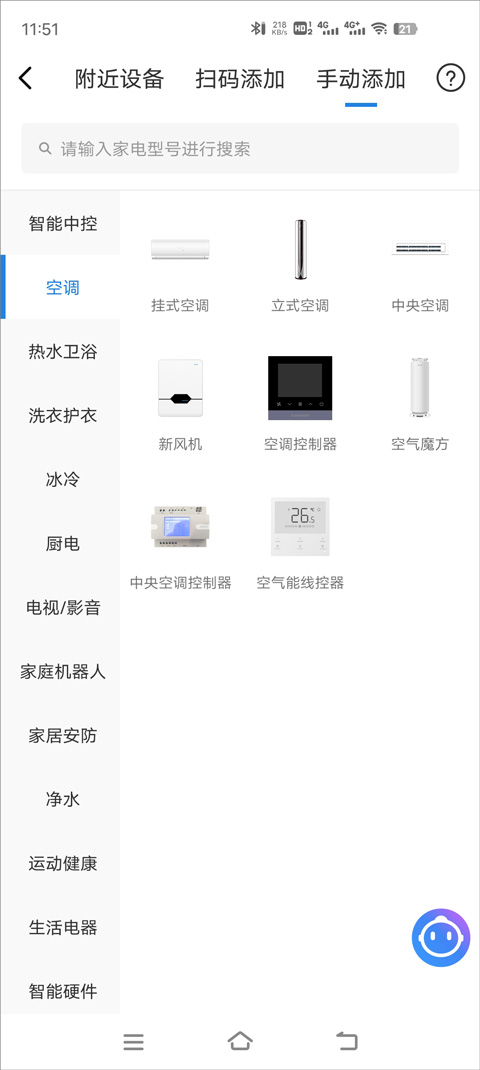
Task: Switch to the 扫码添加 tab
Action: pyautogui.click(x=240, y=79)
